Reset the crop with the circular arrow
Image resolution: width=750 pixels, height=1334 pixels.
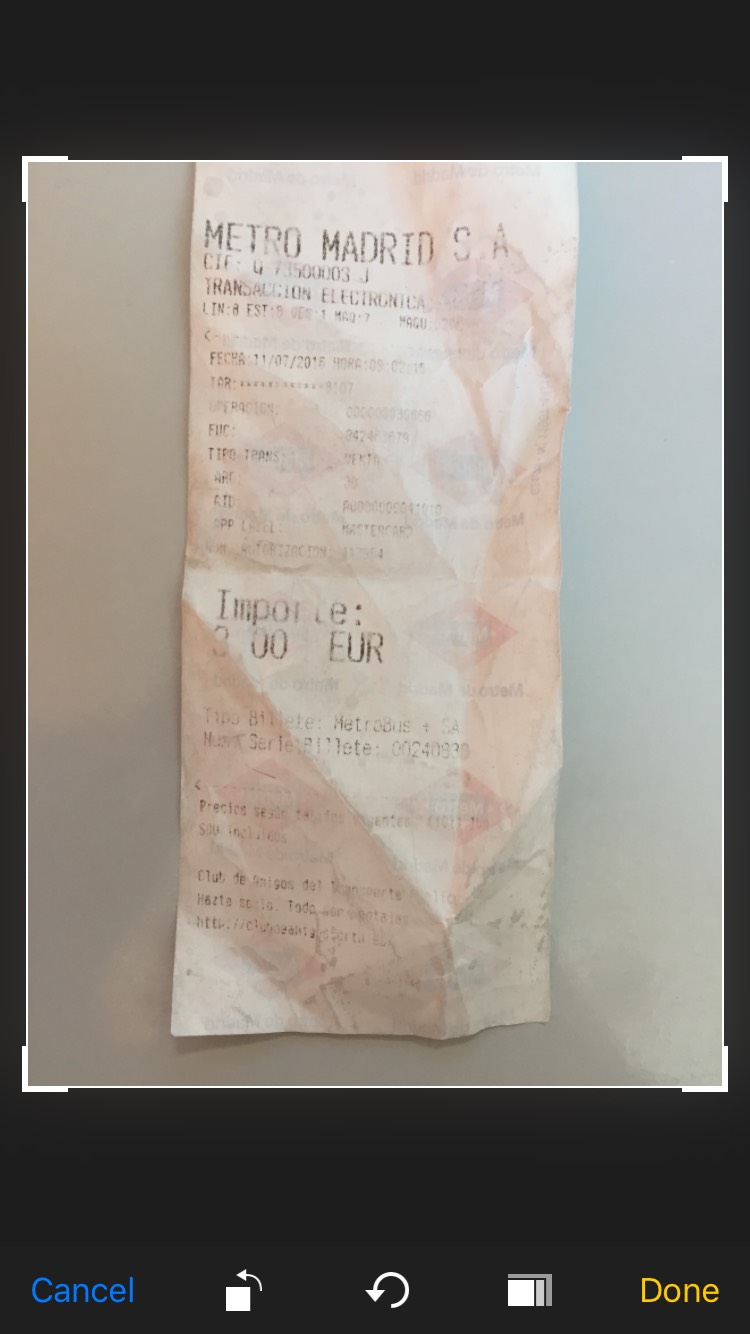[x=387, y=1290]
